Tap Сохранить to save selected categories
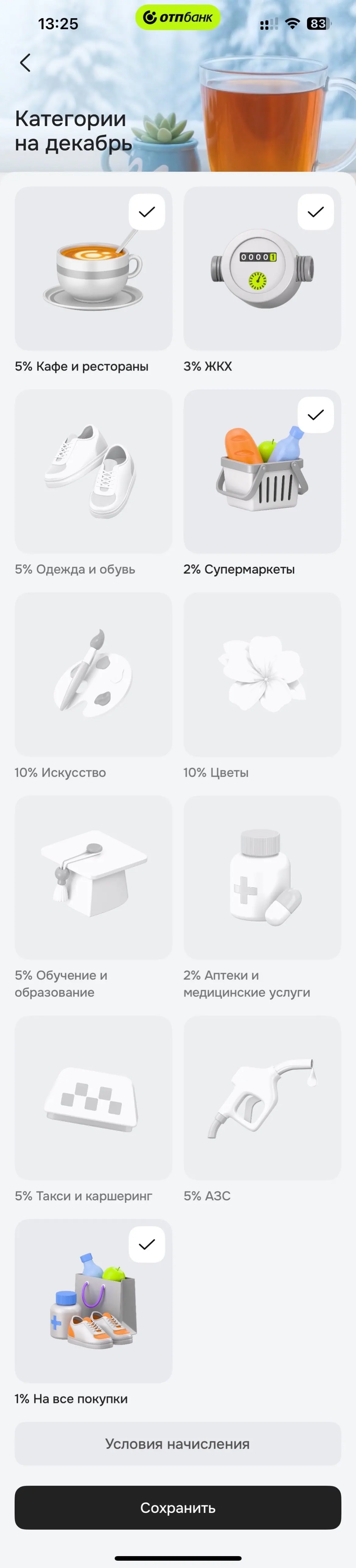Screen dimensions: 356x1568 (x=178, y=1508)
